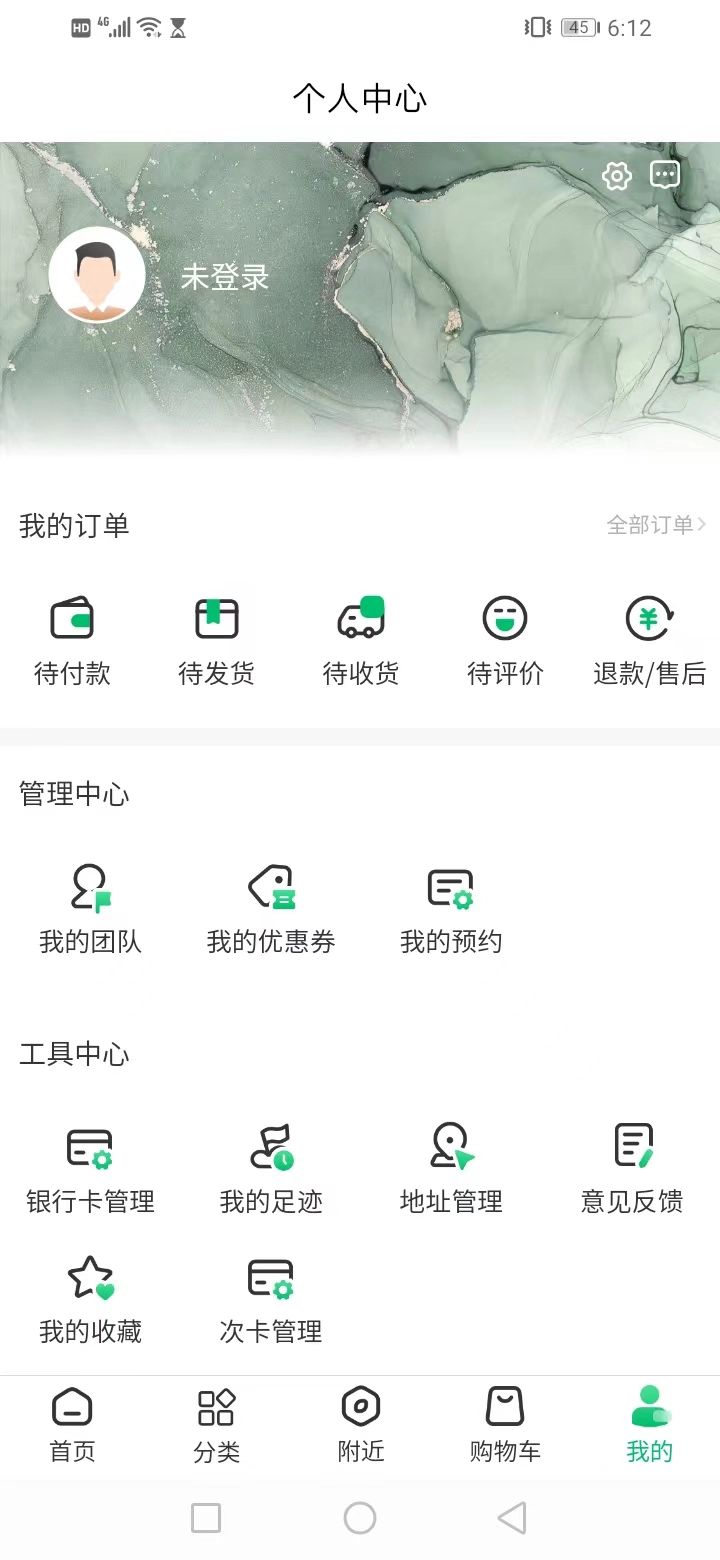Open the messages icon beside settings
Screen dimensions: 720x1560
coord(664,173)
